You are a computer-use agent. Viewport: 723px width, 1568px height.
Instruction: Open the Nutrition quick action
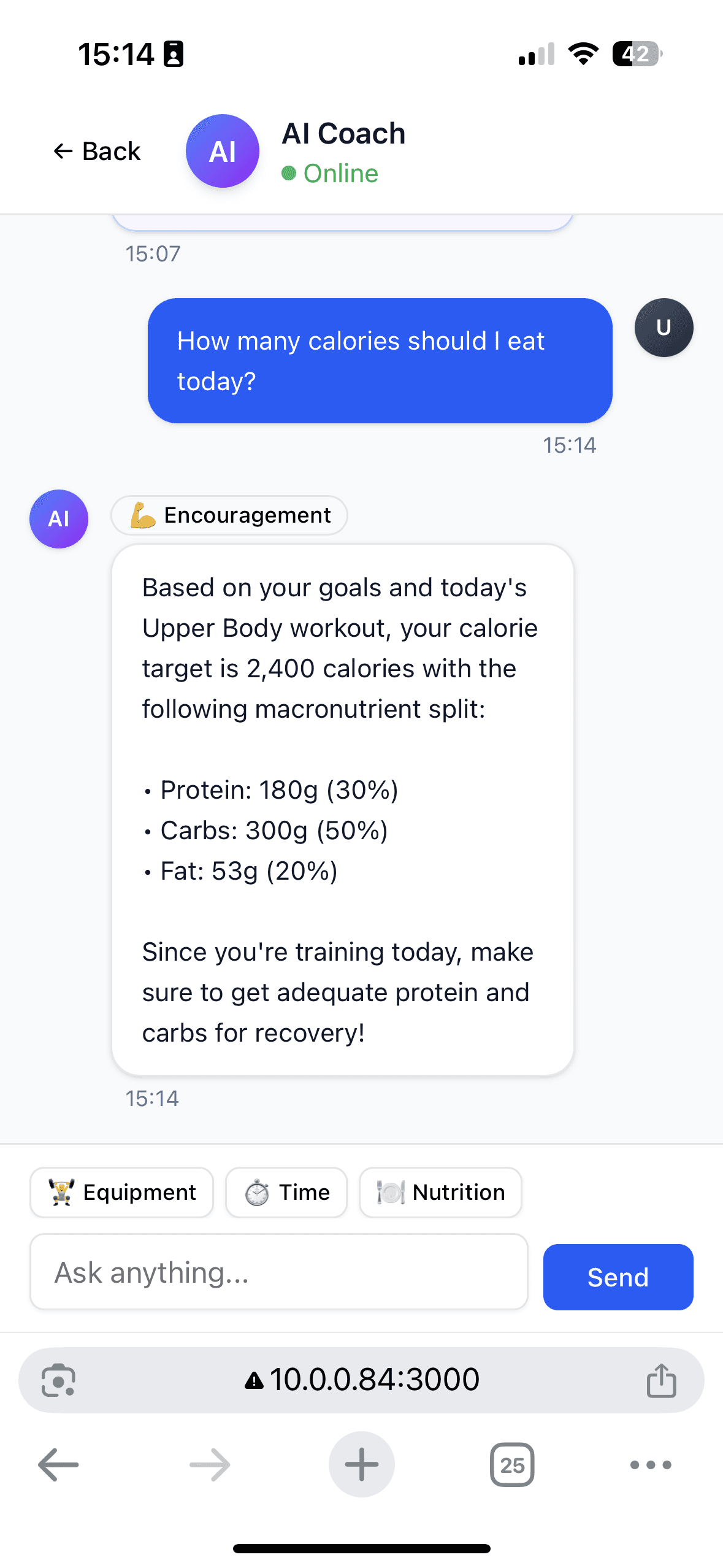440,1192
